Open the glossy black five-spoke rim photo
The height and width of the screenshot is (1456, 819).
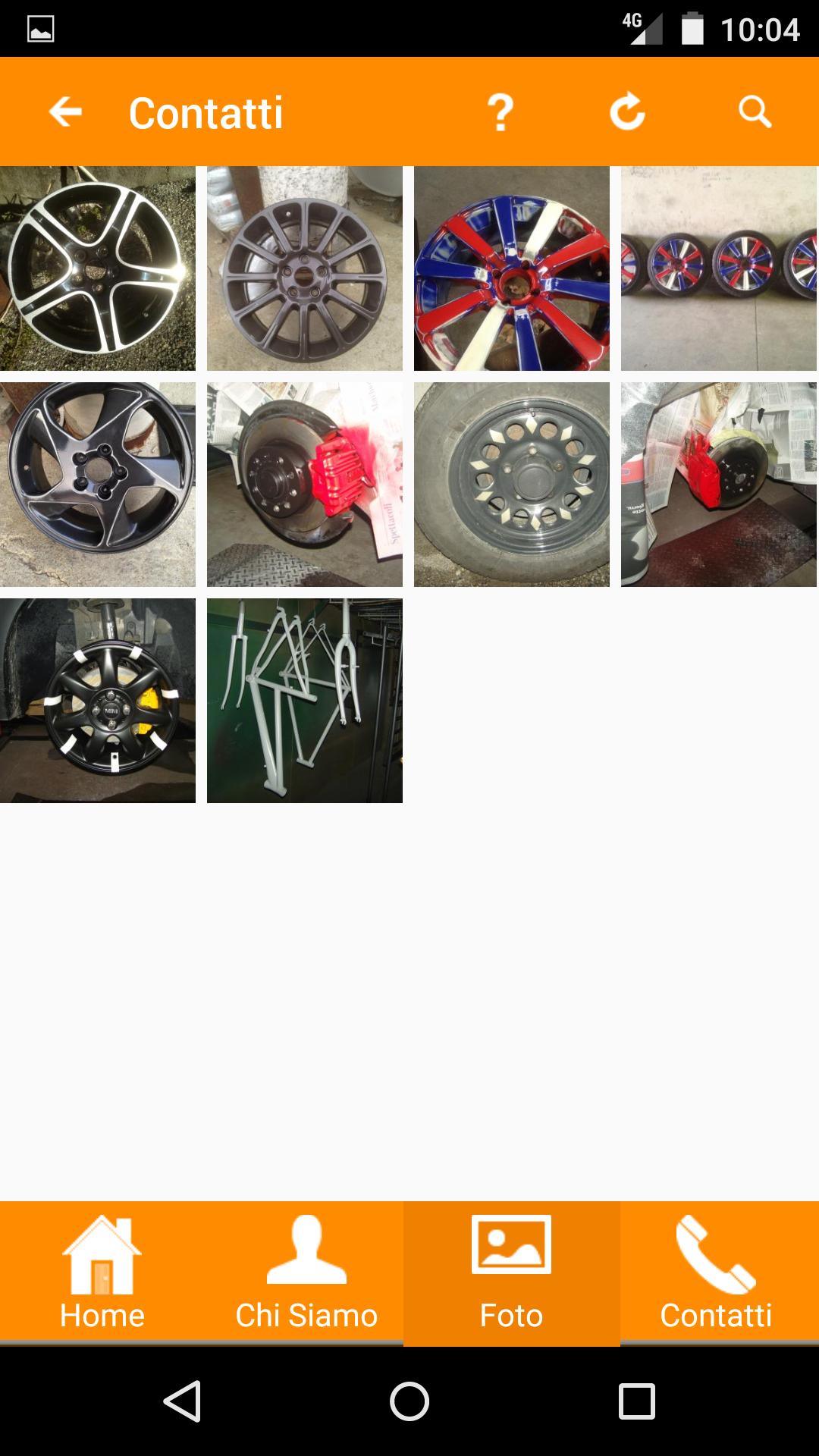[97, 484]
